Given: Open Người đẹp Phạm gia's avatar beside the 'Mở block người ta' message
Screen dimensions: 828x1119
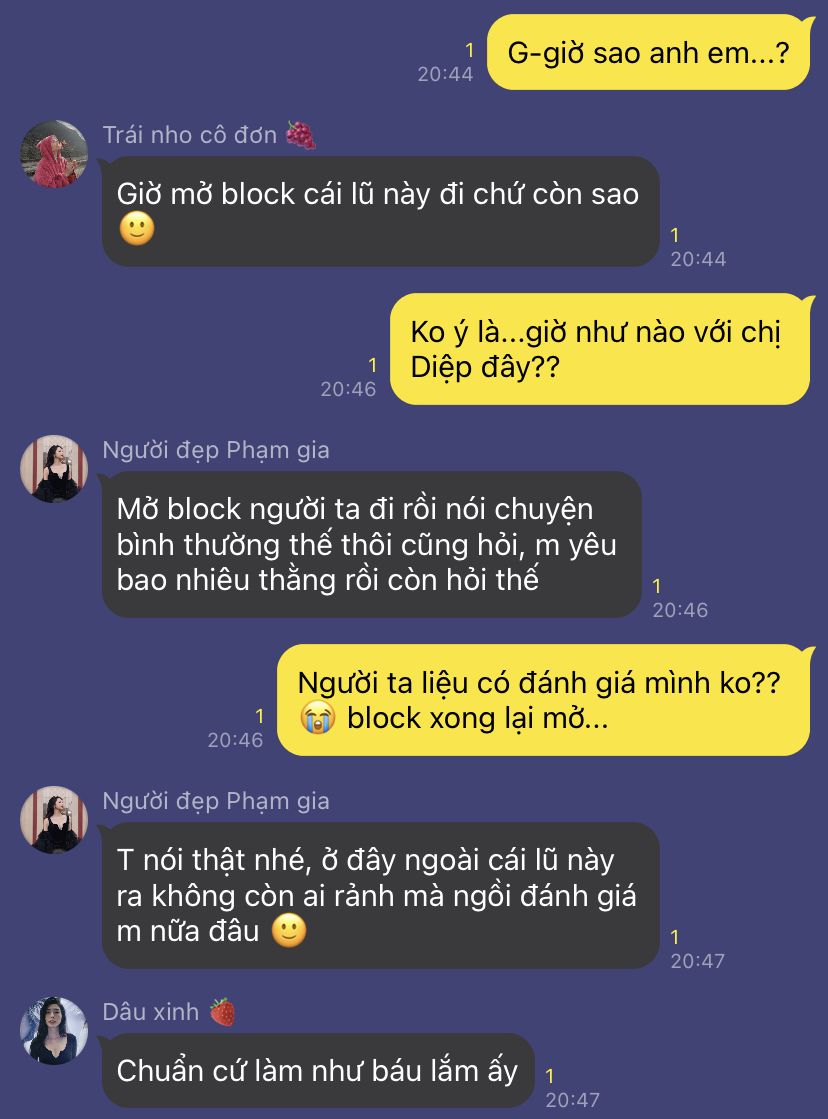Looking at the screenshot, I should coord(54,469).
